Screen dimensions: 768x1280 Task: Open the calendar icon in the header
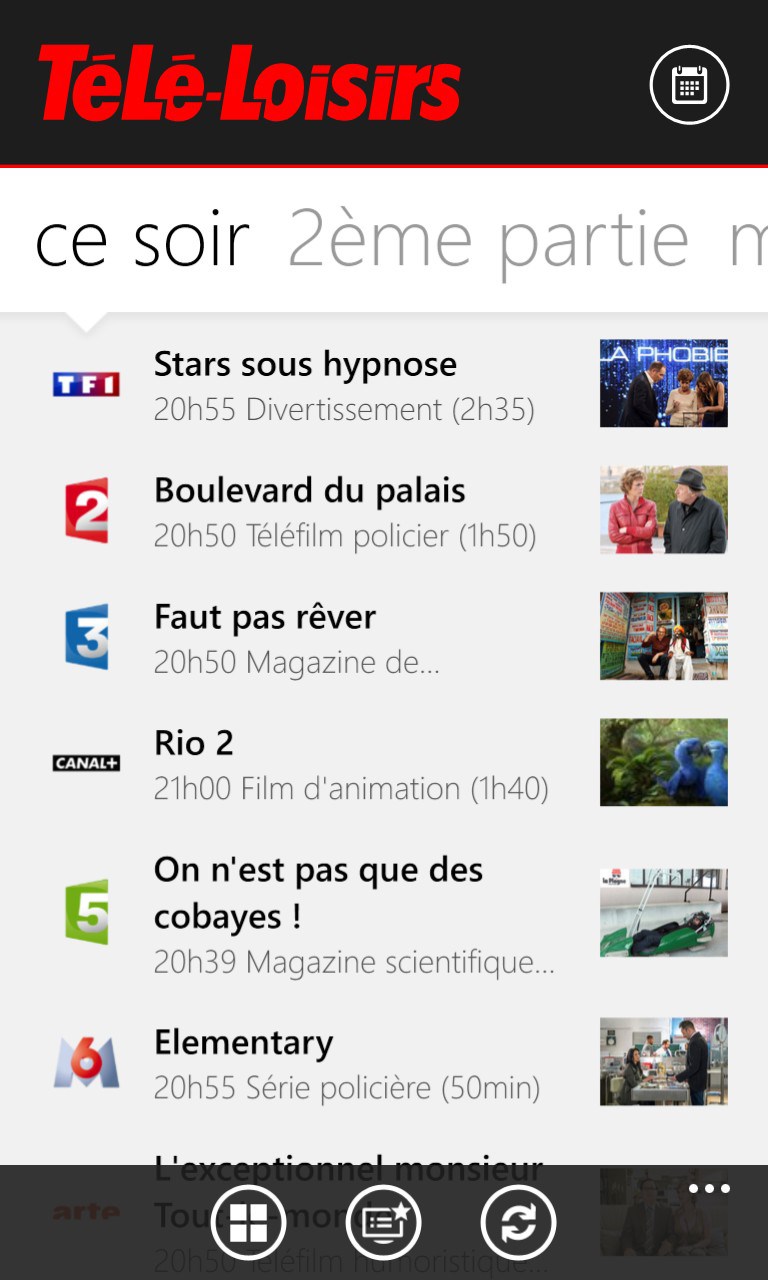(689, 85)
